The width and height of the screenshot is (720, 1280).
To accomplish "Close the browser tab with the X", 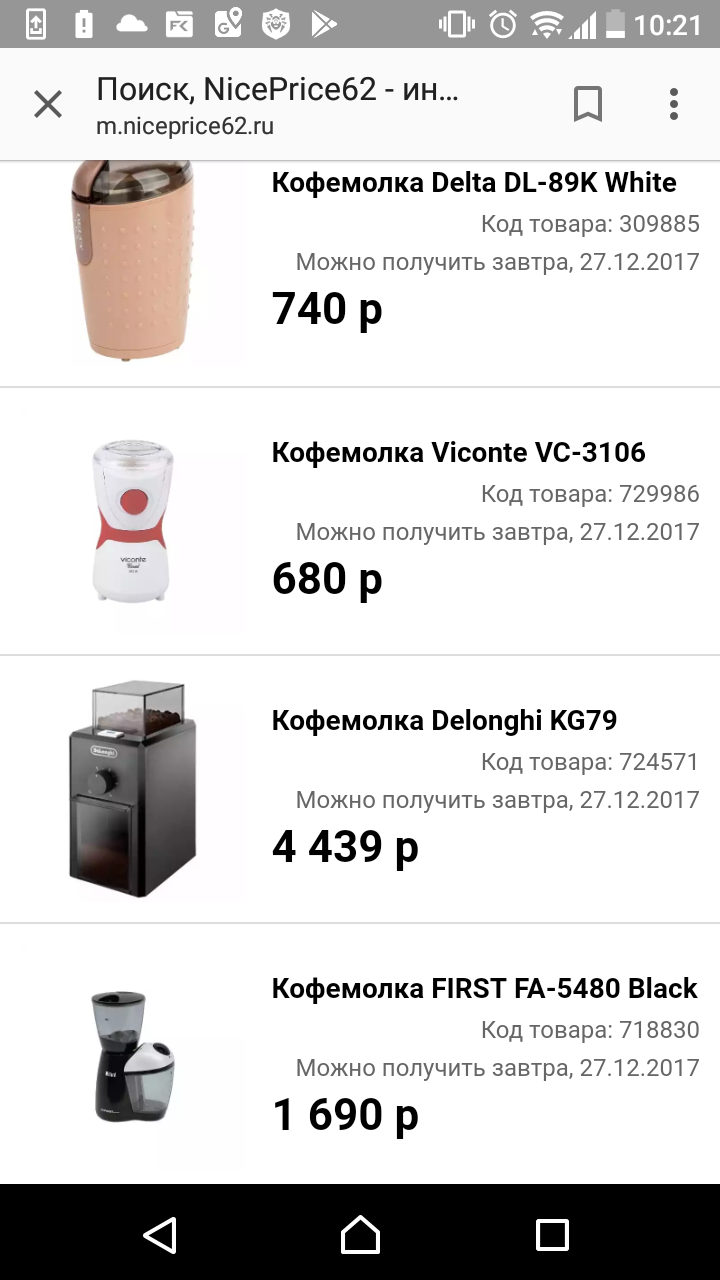I will click(x=48, y=104).
